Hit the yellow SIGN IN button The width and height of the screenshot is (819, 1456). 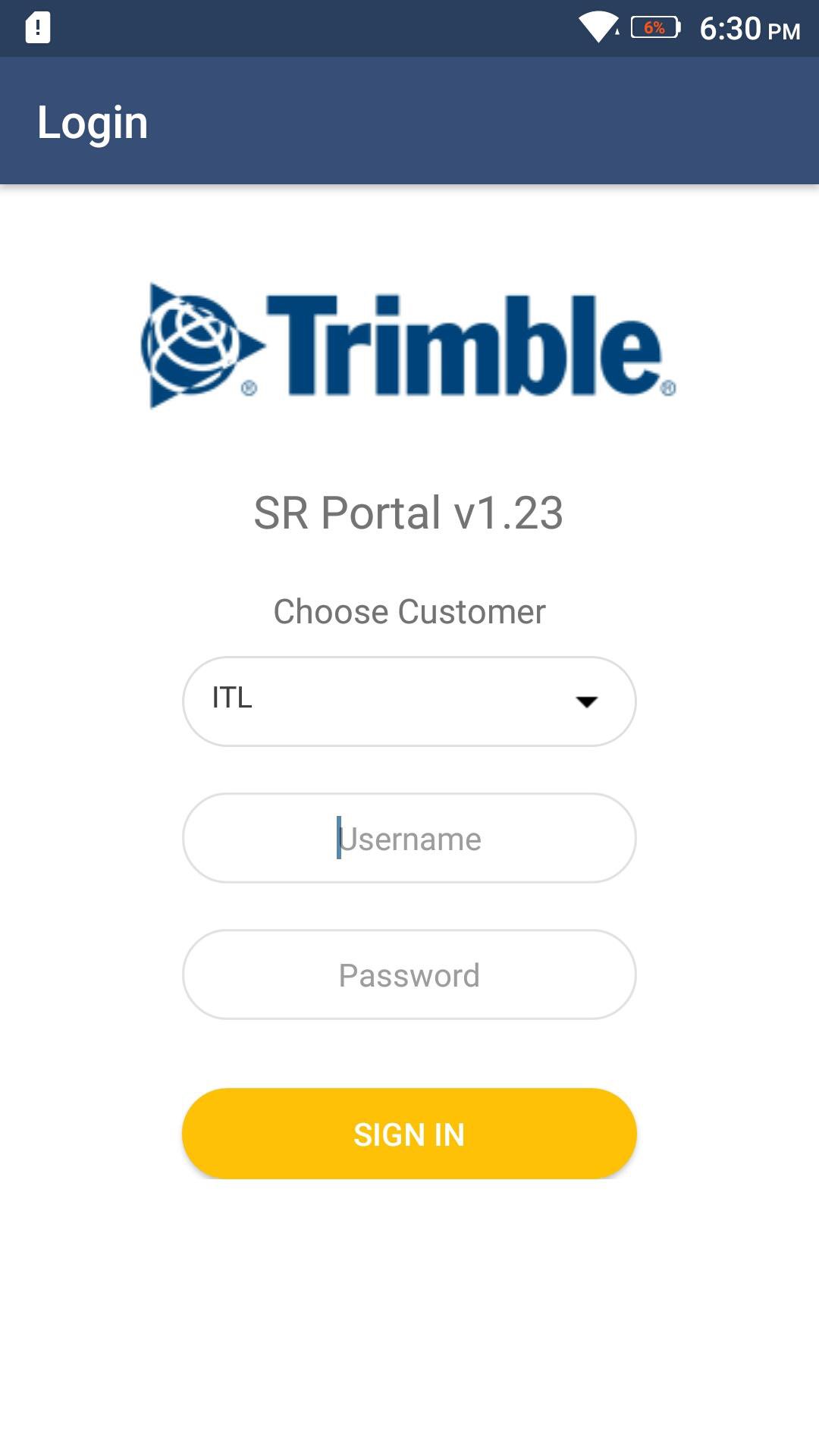tap(409, 1134)
